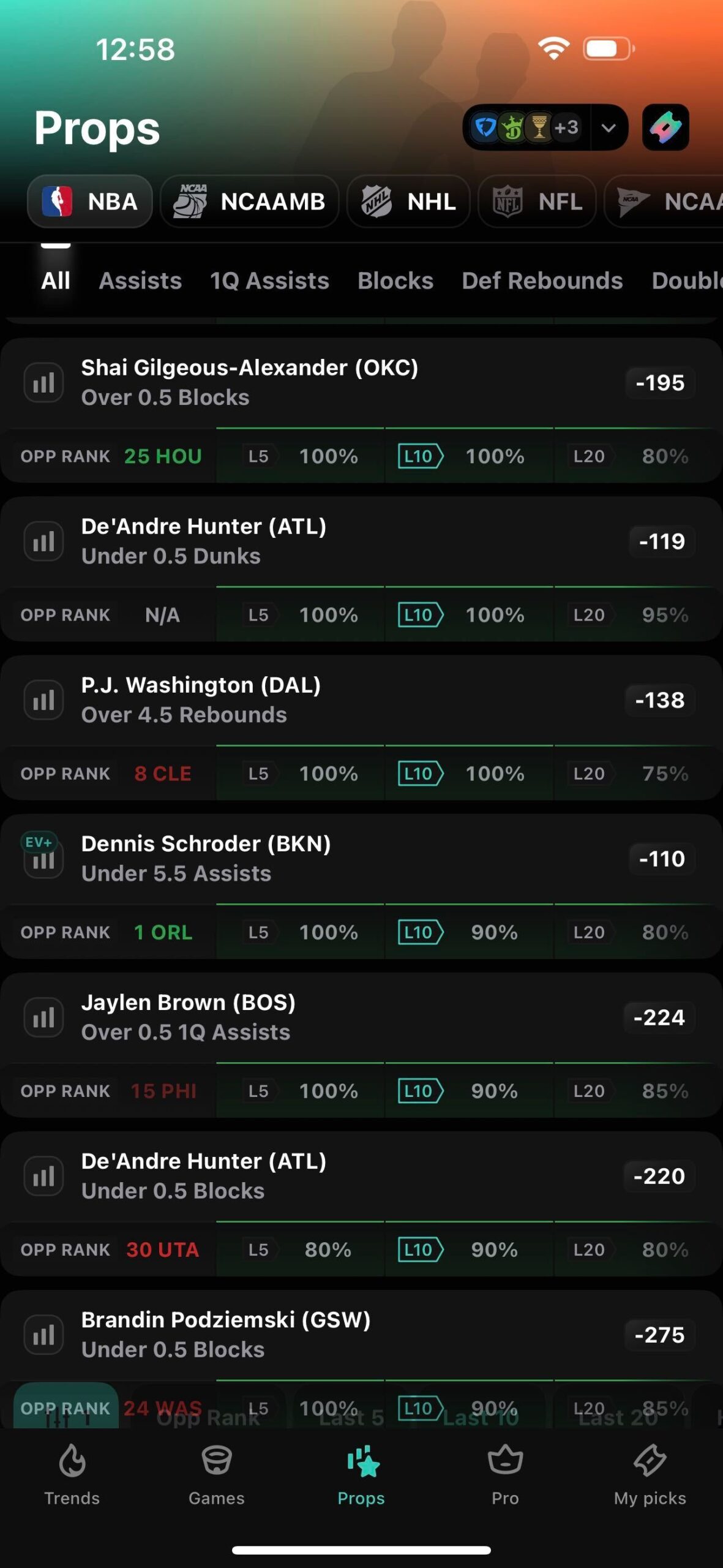
Task: Select -224 odds on Jaylen Brown 1Q Assists
Action: [x=659, y=1017]
